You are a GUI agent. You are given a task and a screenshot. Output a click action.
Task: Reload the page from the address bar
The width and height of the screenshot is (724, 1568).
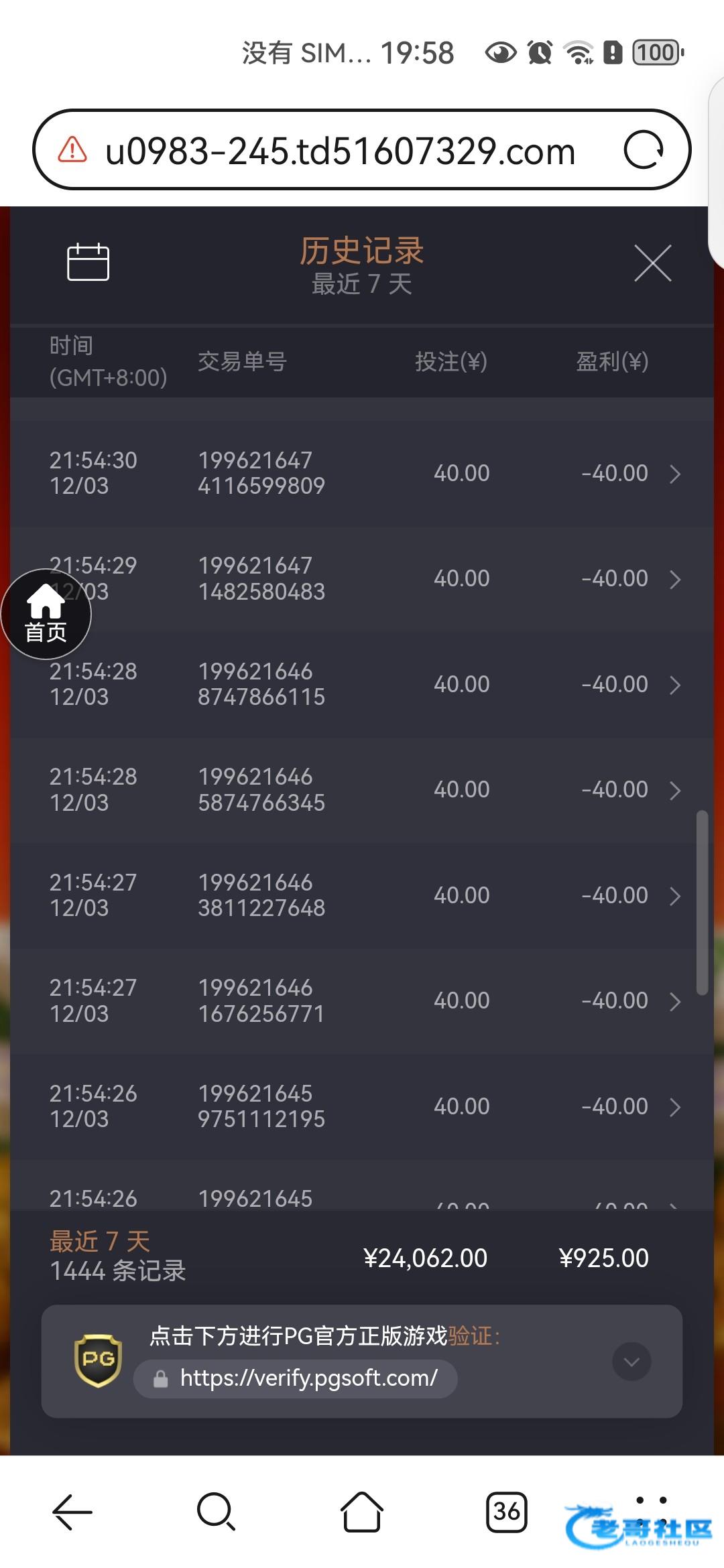coord(643,150)
